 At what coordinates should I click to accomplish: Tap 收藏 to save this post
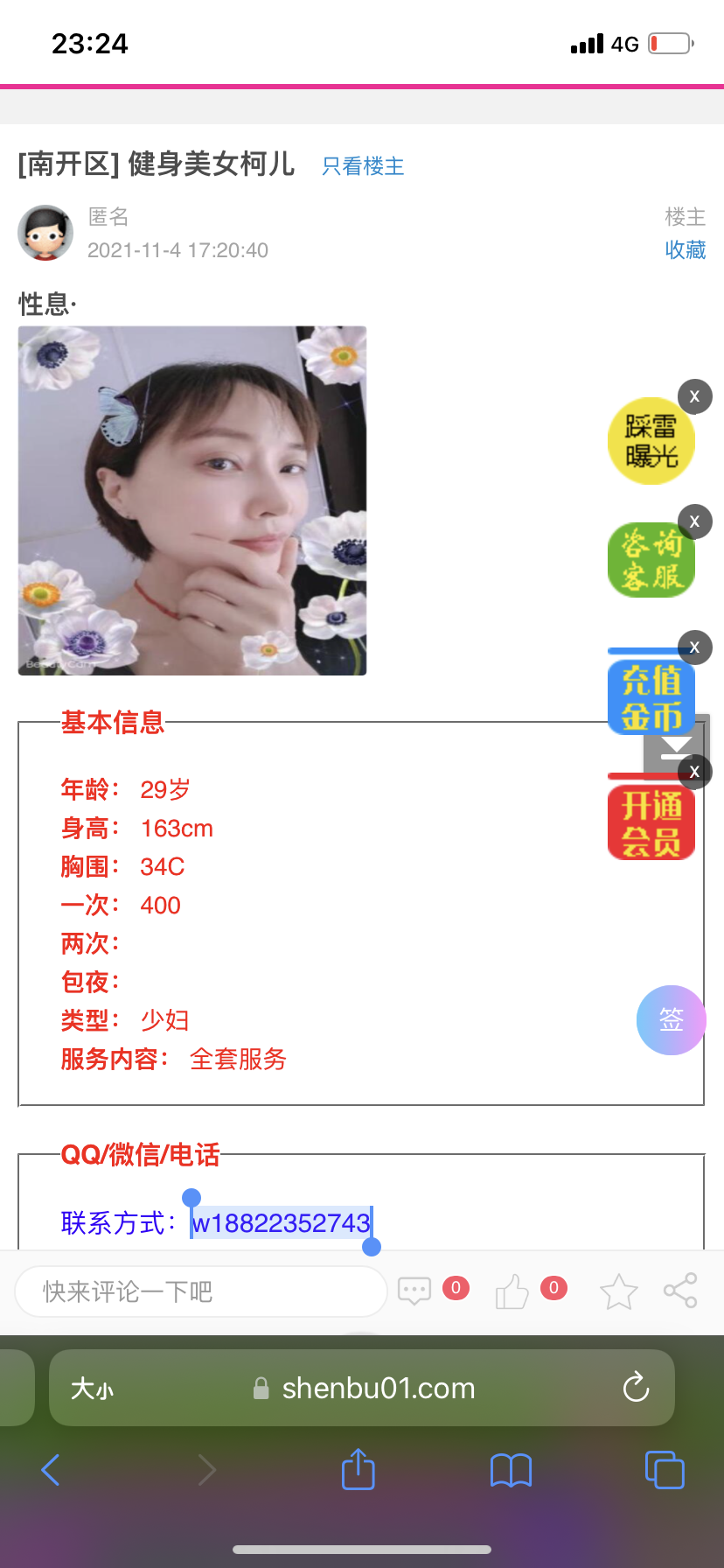coord(685,250)
